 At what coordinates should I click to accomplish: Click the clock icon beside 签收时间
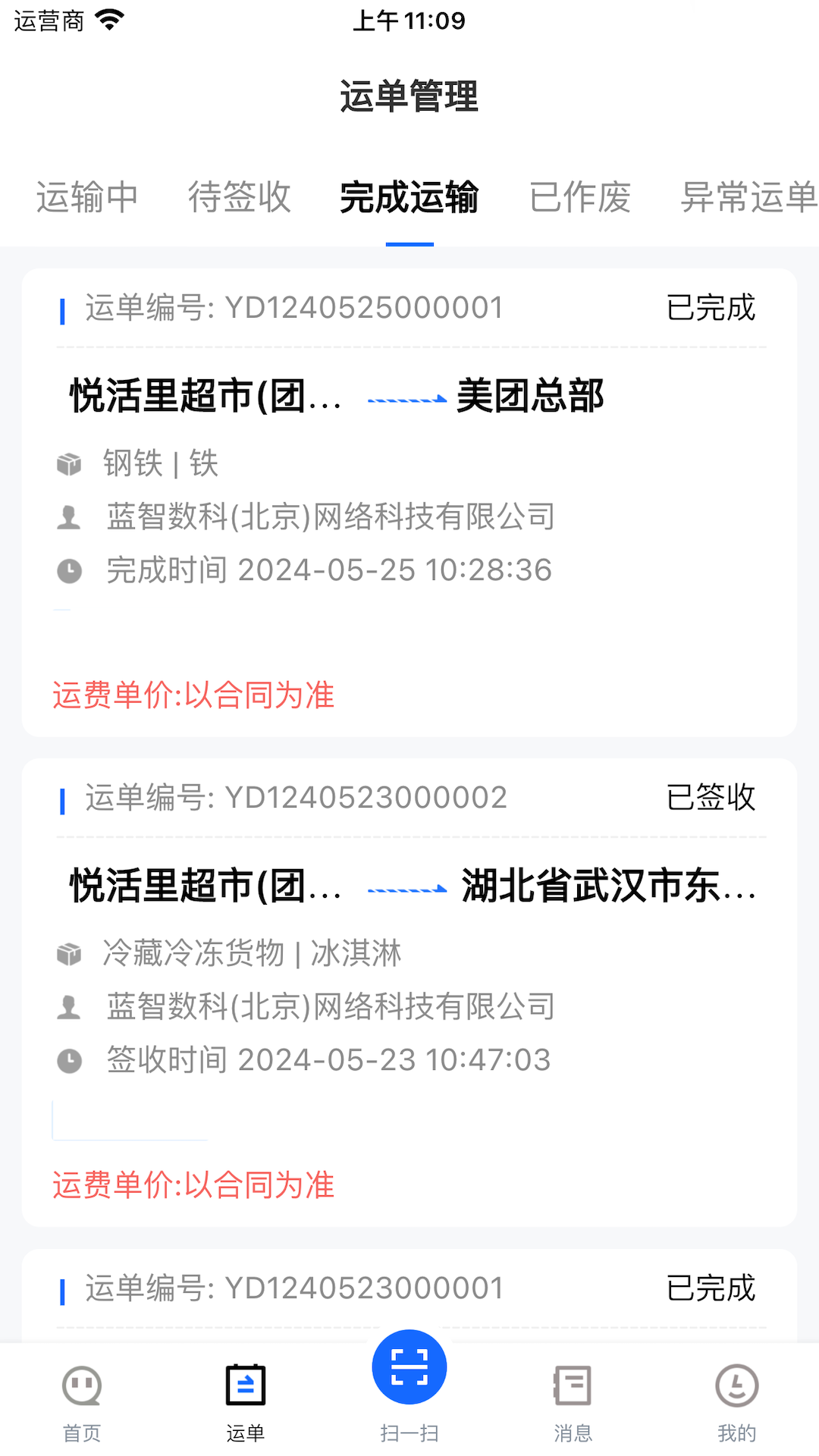(69, 1060)
